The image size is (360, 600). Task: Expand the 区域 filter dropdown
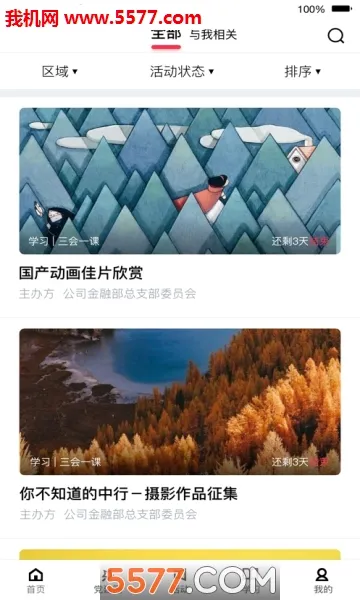coord(60,72)
